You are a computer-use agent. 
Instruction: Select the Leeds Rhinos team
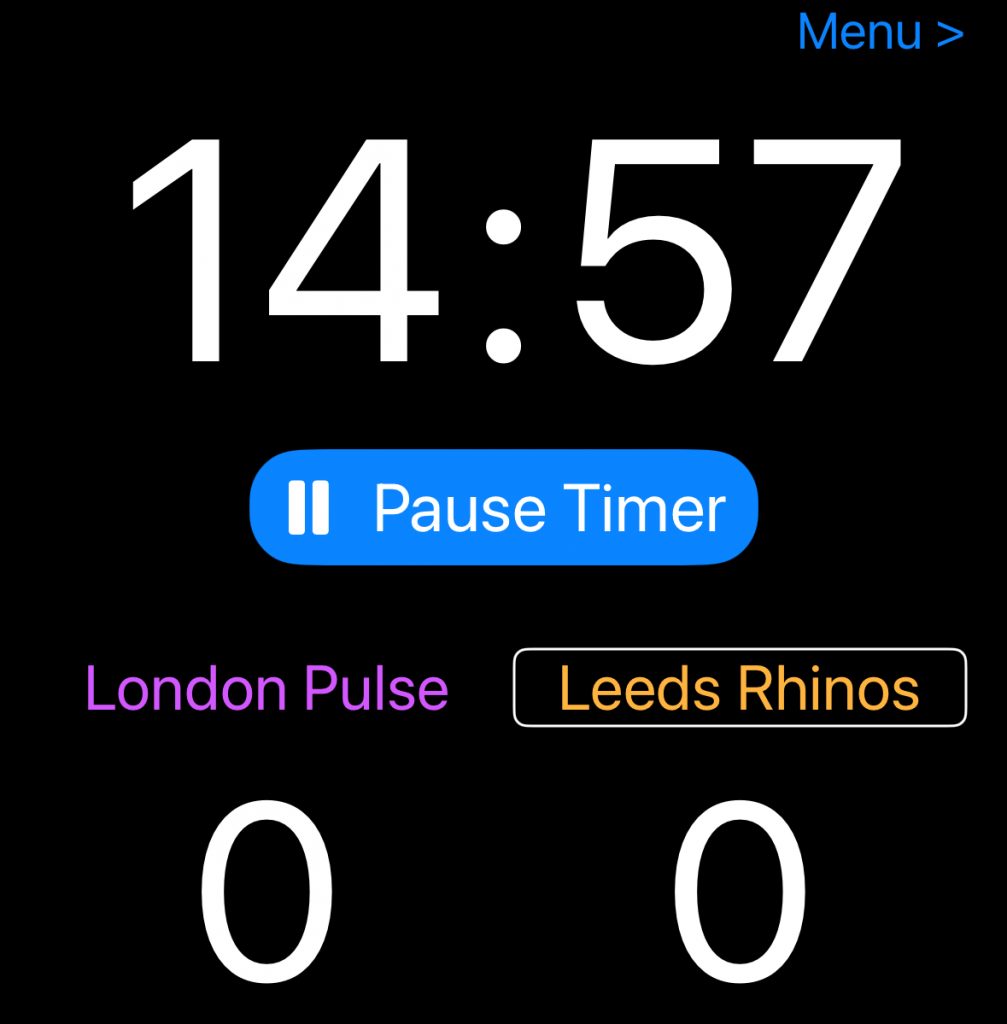739,688
